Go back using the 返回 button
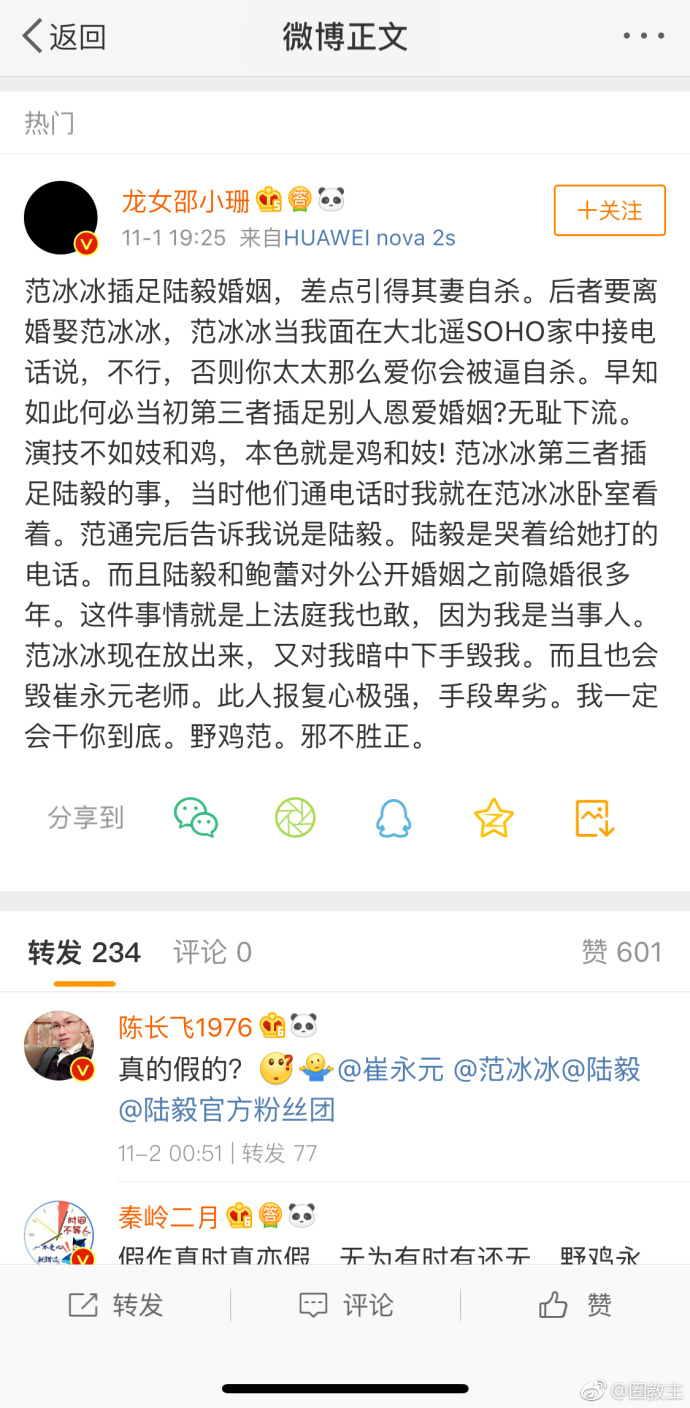The width and height of the screenshot is (690, 1408). pyautogui.click(x=64, y=37)
